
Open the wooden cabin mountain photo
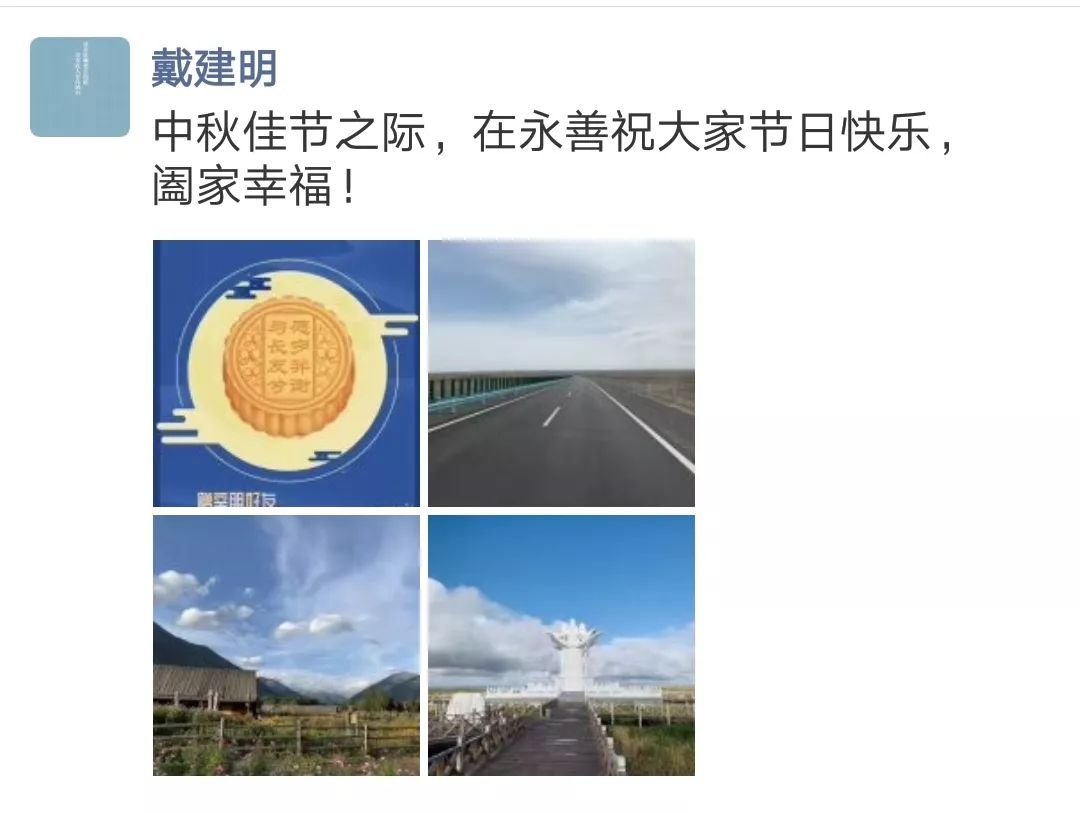pyautogui.click(x=286, y=645)
